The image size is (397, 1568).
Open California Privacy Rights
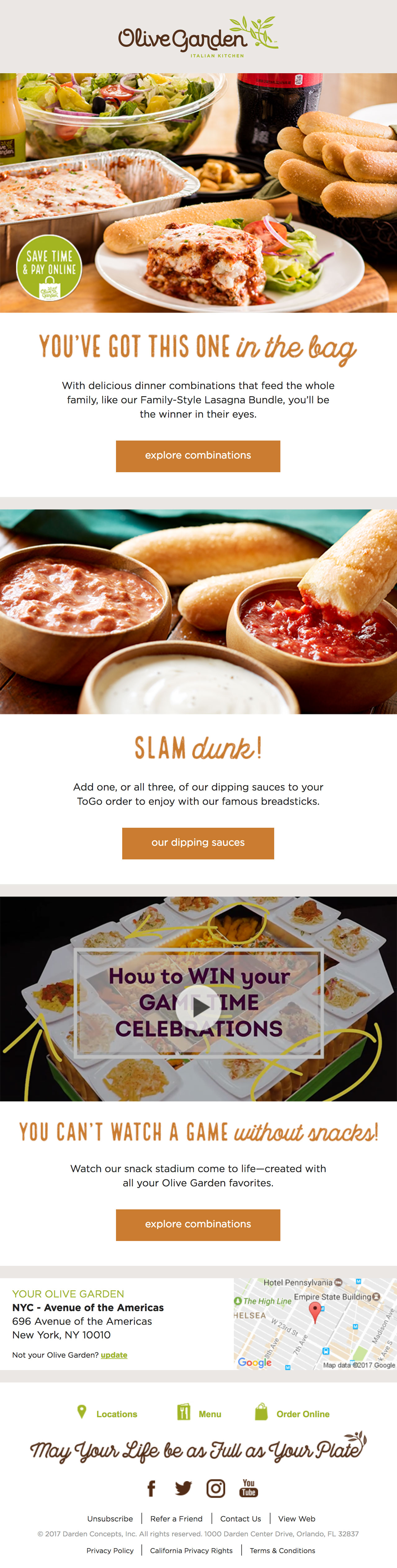click(191, 1550)
